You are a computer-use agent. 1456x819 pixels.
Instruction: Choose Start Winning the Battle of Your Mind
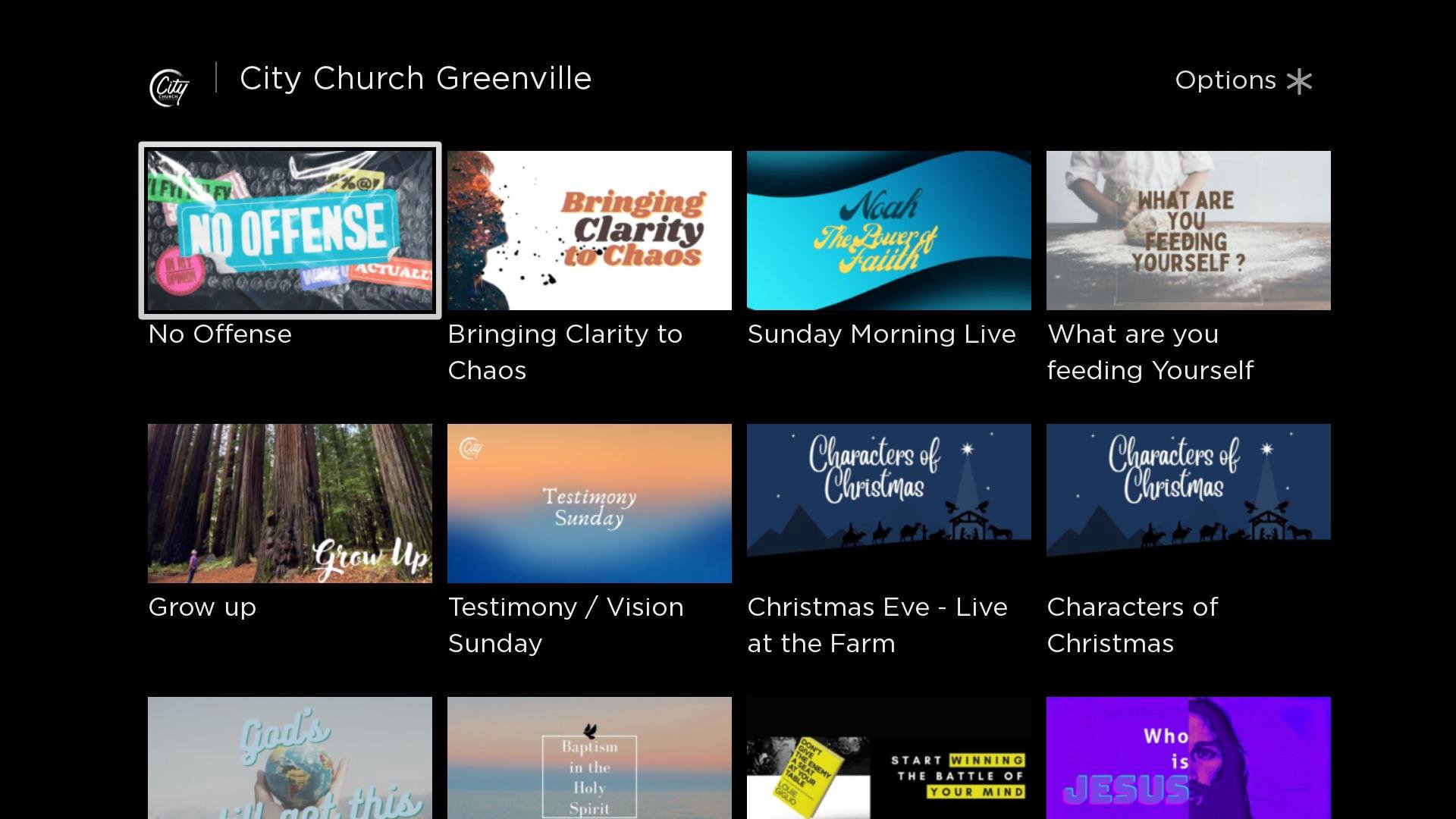coord(889,758)
